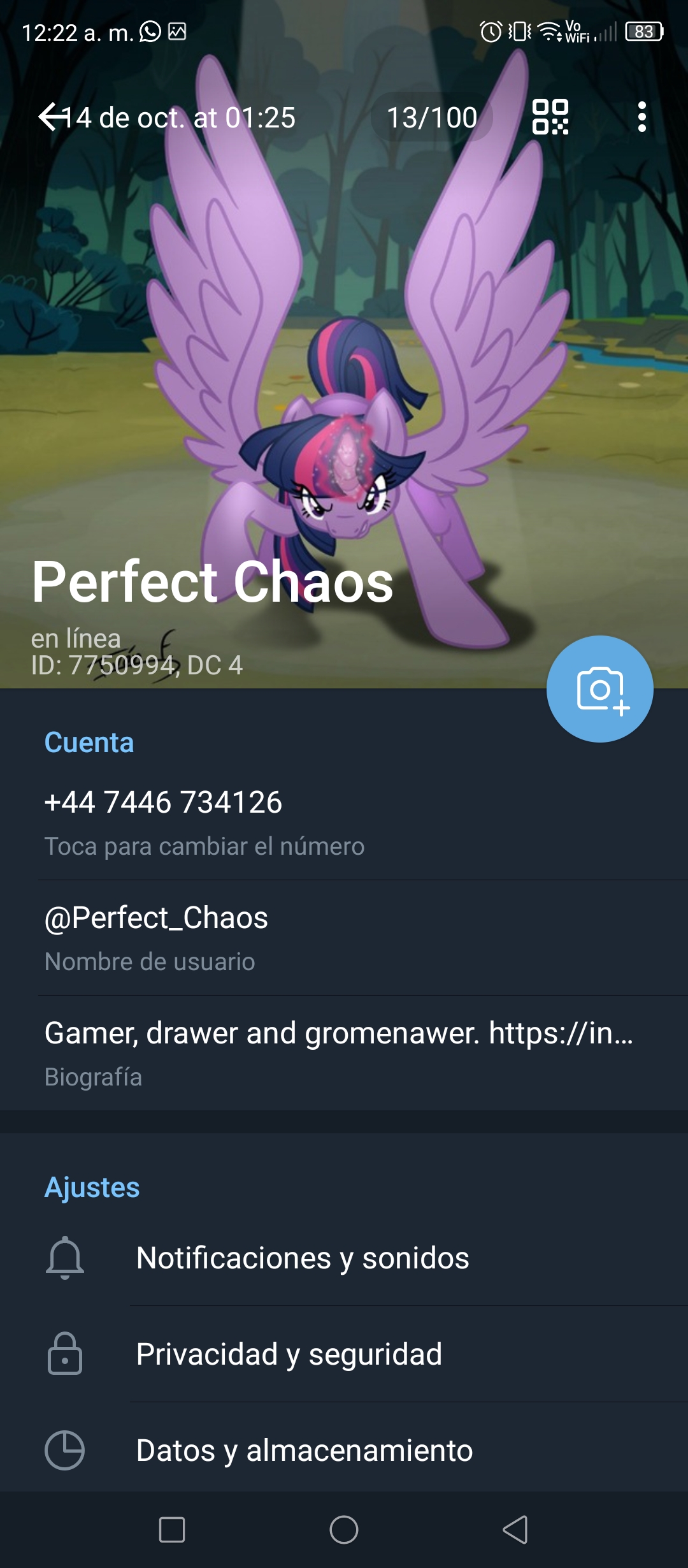688x1568 pixels.
Task: Open the QR code icon
Action: (550, 117)
